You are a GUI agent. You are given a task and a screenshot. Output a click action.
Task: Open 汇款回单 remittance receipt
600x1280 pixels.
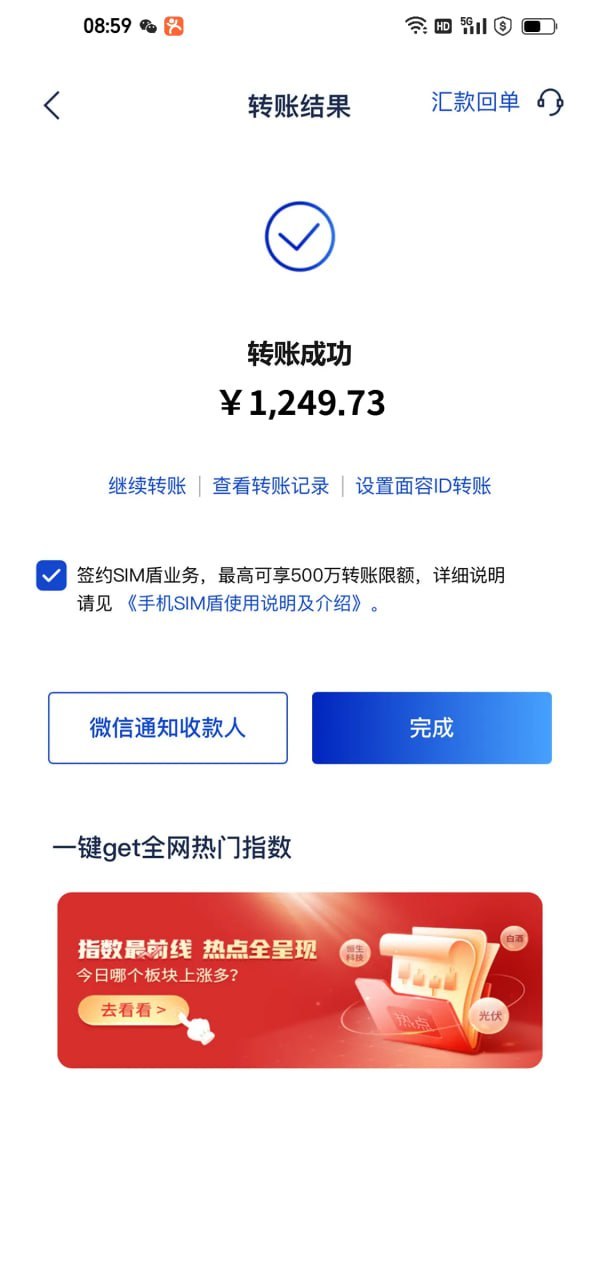click(475, 102)
